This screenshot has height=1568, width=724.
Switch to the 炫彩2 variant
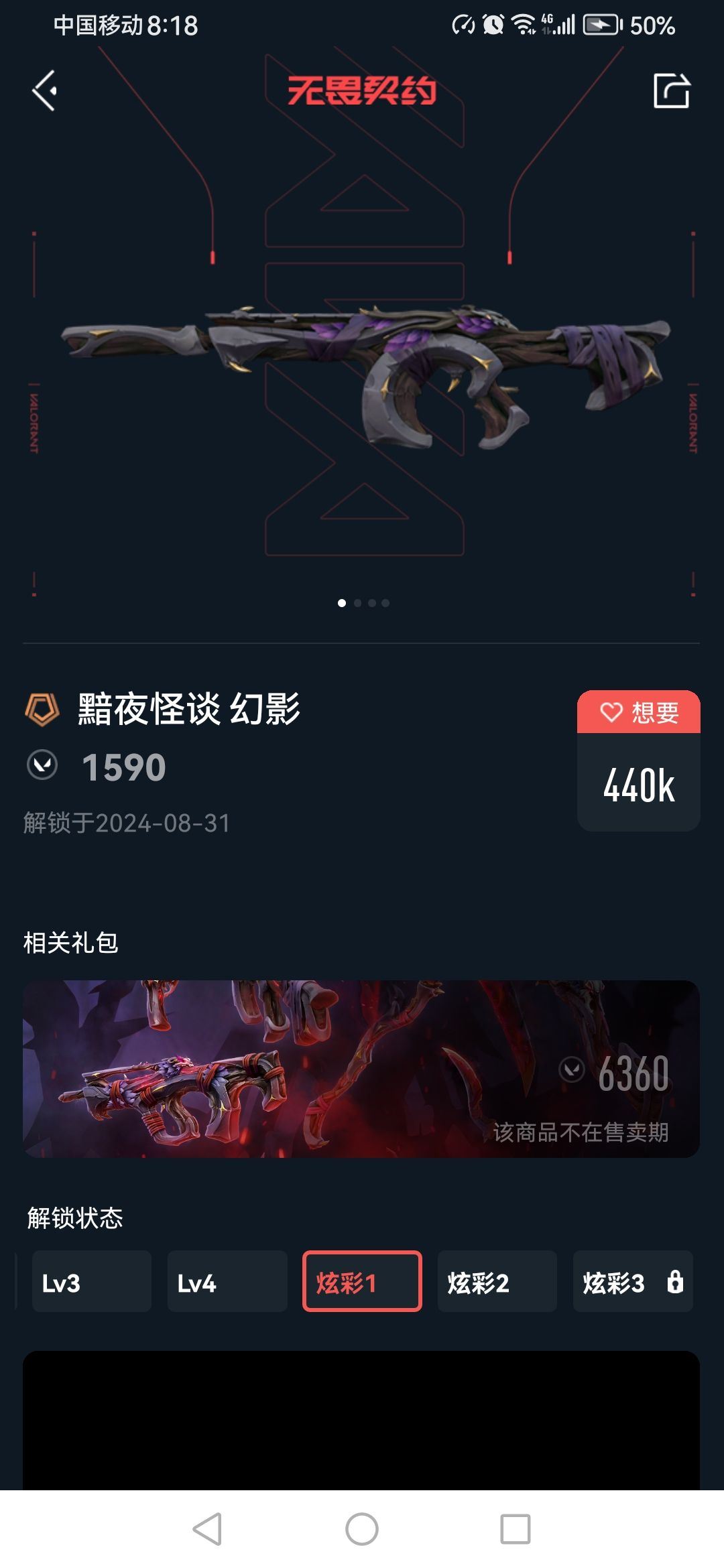[x=497, y=1281]
